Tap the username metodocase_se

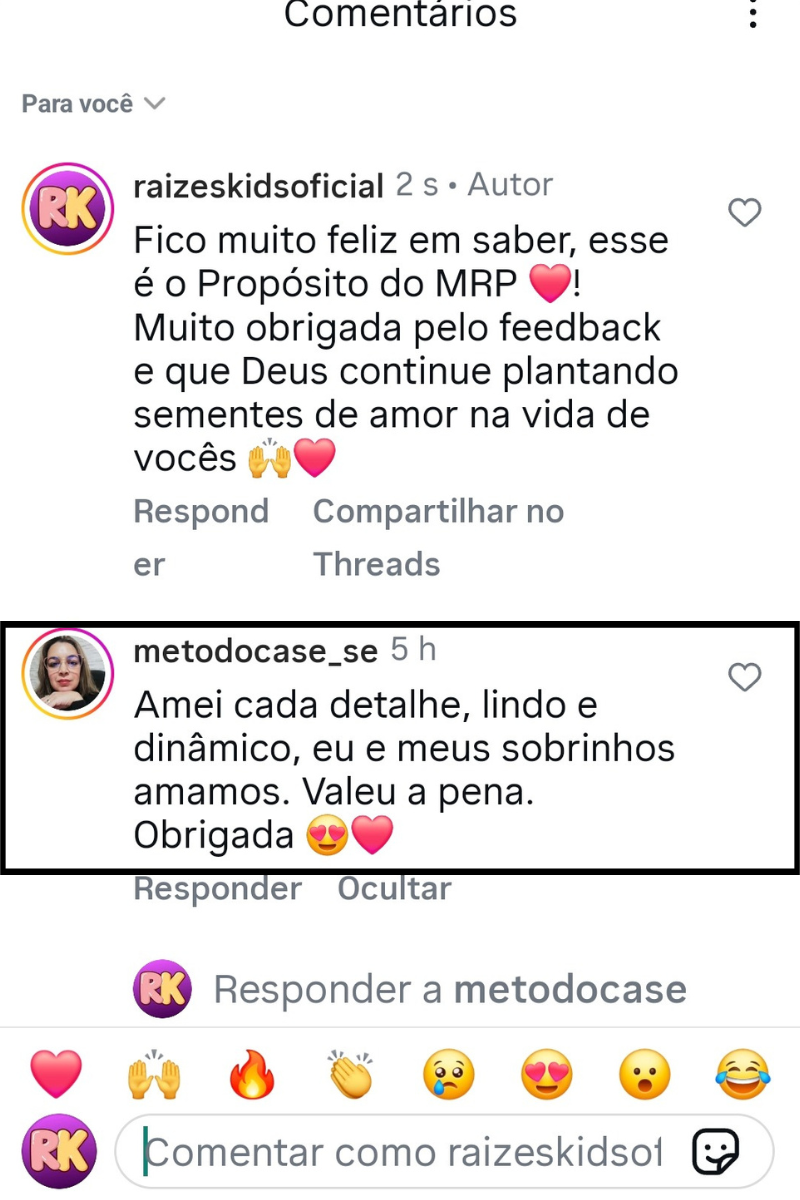tap(255, 652)
